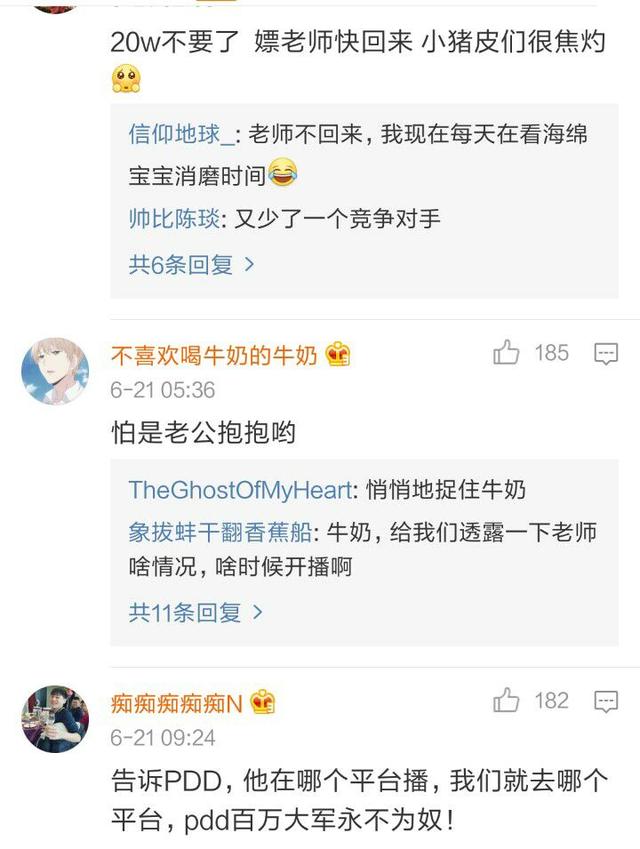The image size is (640, 849).
Task: Expand the 共6条回复 replies link
Action: click(192, 264)
